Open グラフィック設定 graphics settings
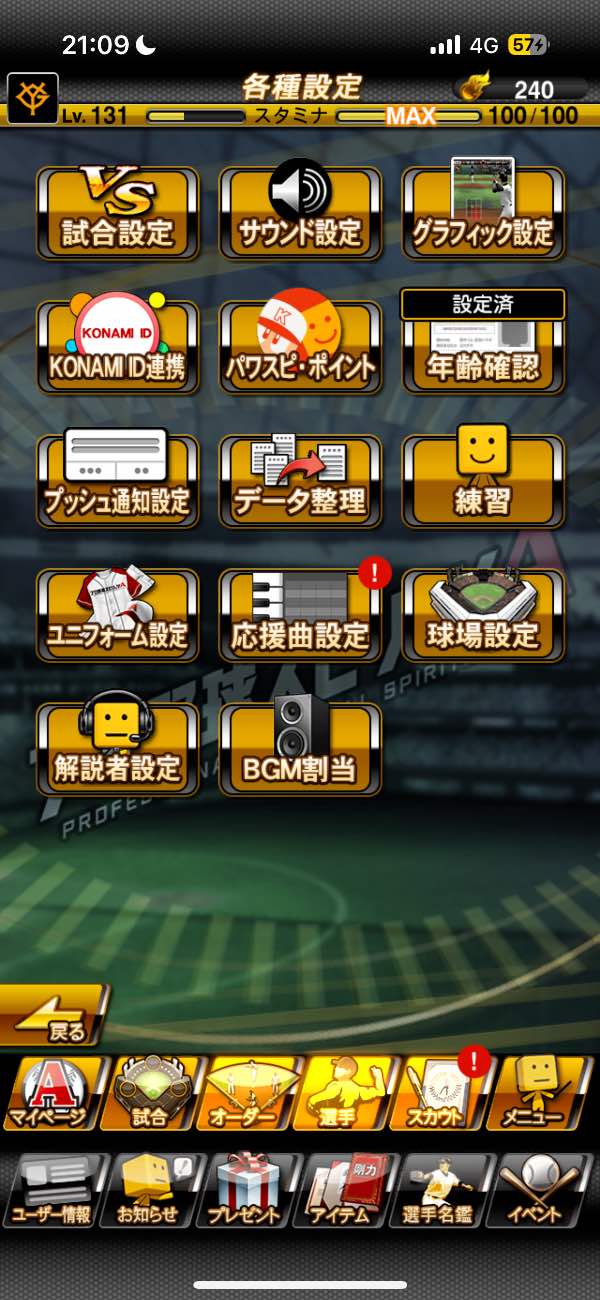Screen dimensions: 600x1300 pyautogui.click(x=483, y=213)
